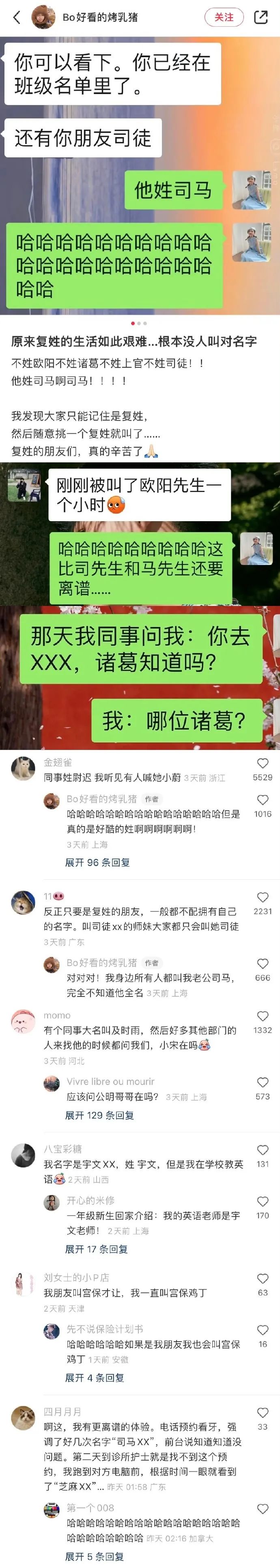280x1568 pixels.
Task: Expand 96 replies under 金翅雀's comment
Action: [x=97, y=862]
